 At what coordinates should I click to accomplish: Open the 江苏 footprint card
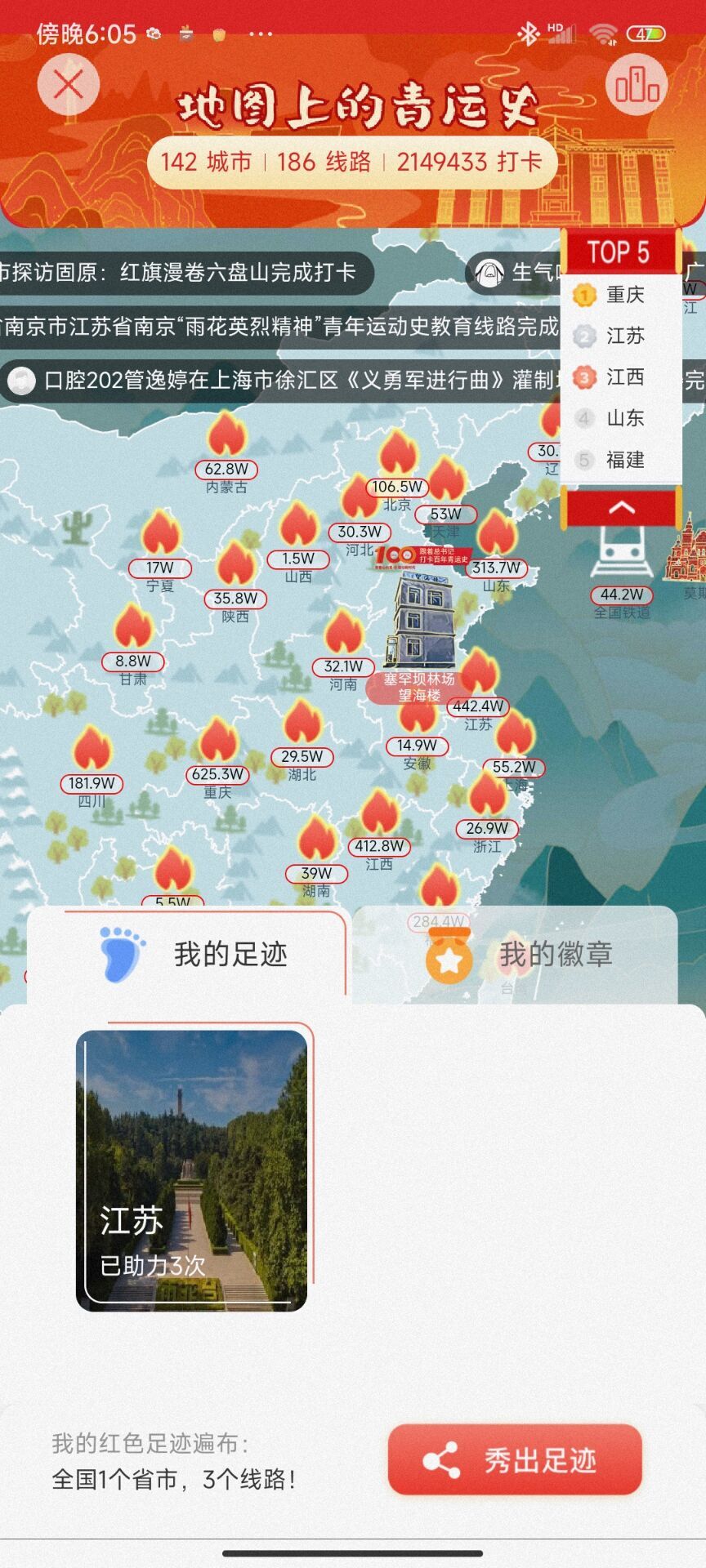pyautogui.click(x=192, y=1169)
